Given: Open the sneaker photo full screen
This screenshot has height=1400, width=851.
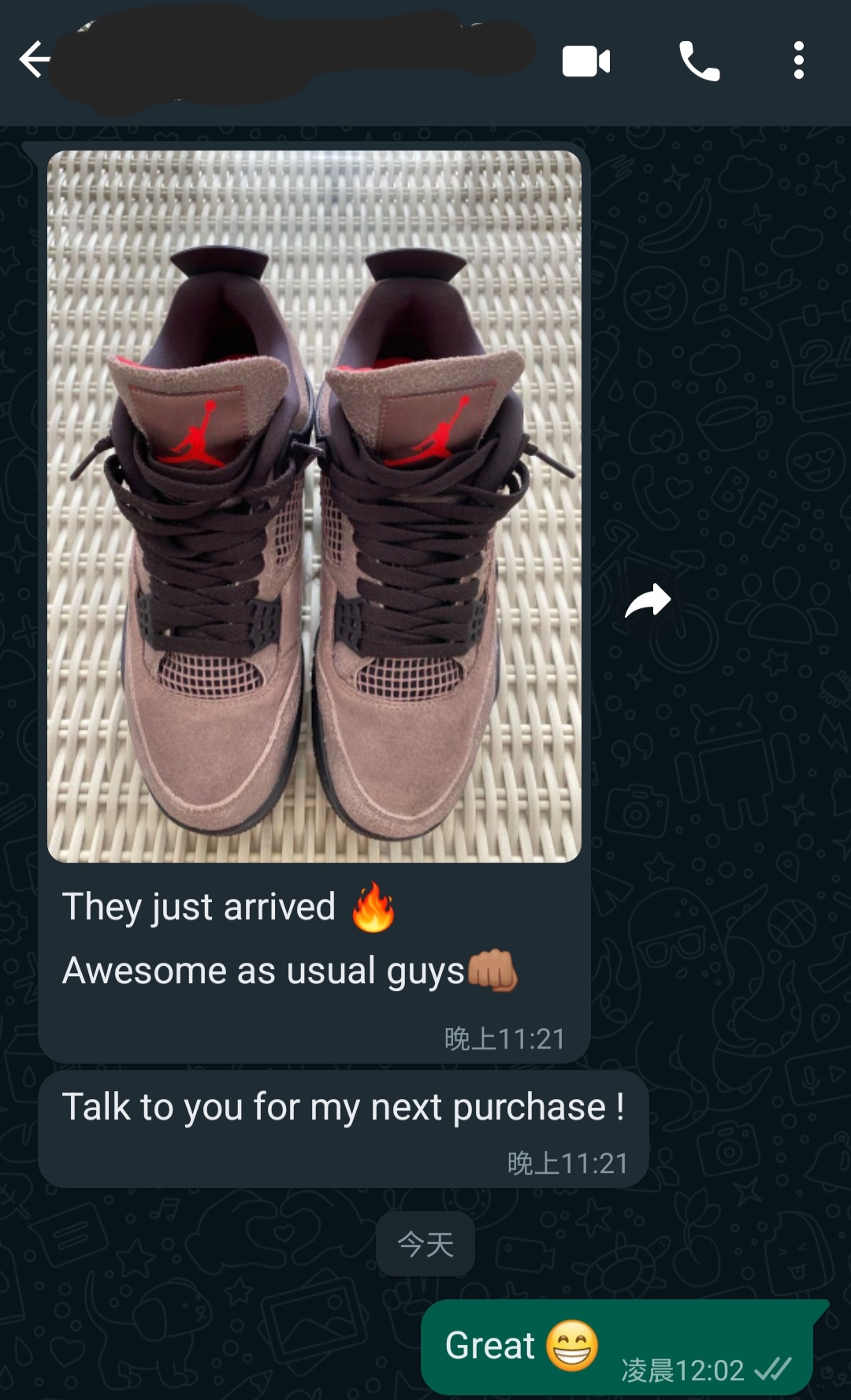Looking at the screenshot, I should pyautogui.click(x=314, y=506).
